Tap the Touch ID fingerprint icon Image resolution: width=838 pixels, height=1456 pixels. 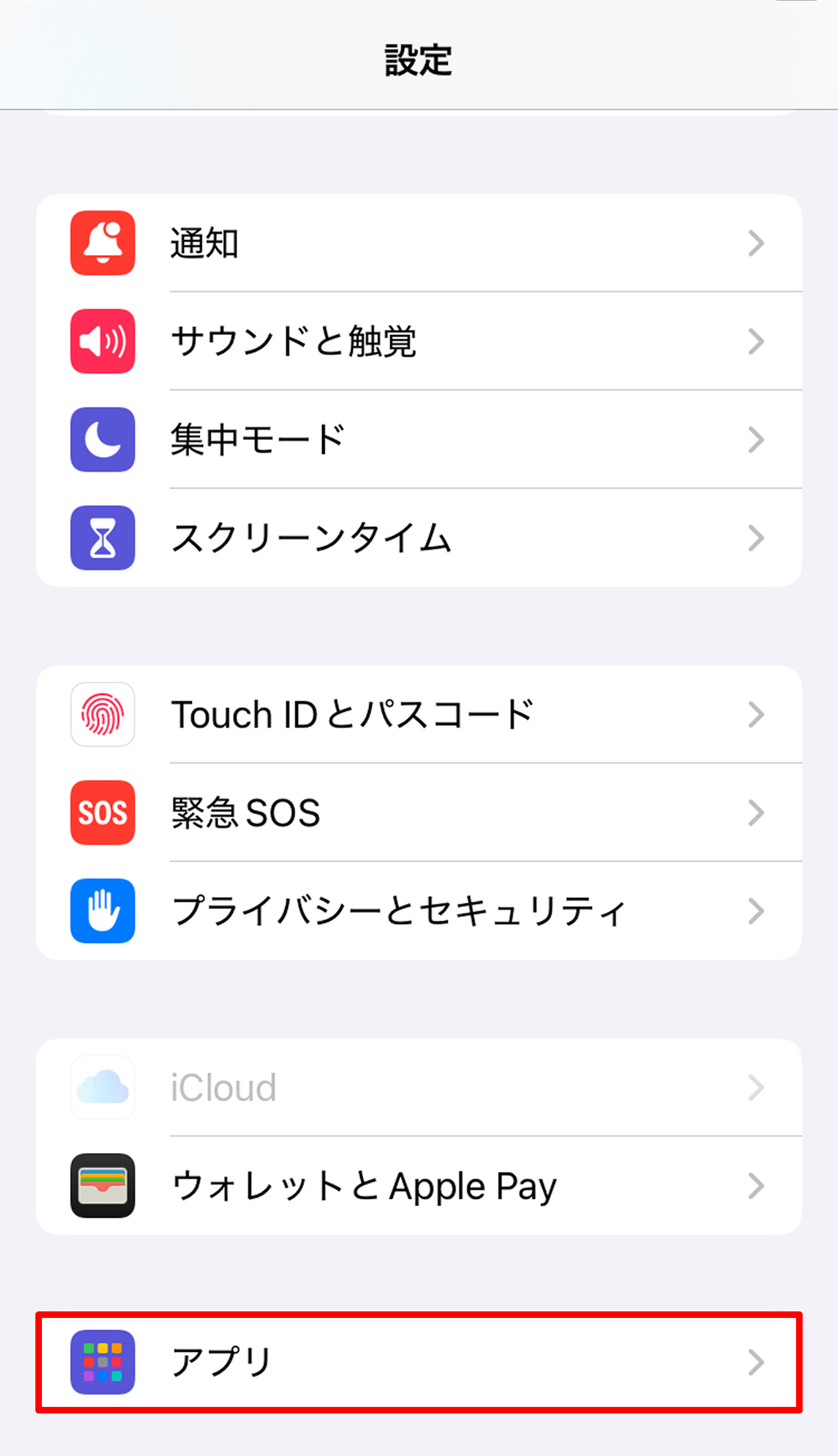click(x=103, y=715)
